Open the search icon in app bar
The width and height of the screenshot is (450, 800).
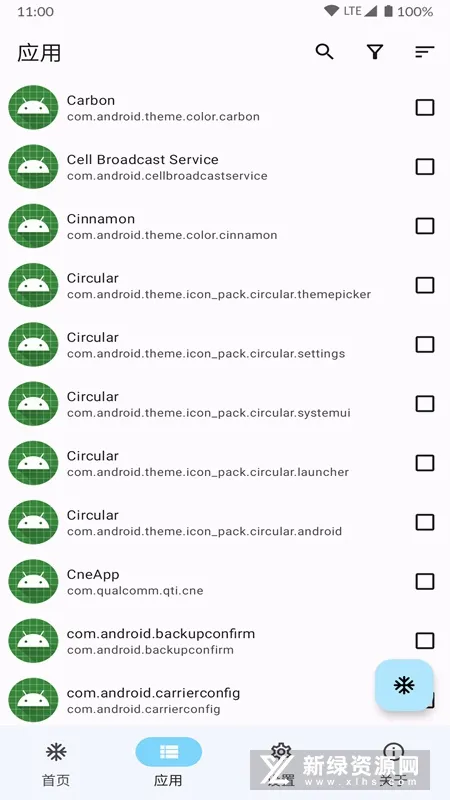point(324,52)
